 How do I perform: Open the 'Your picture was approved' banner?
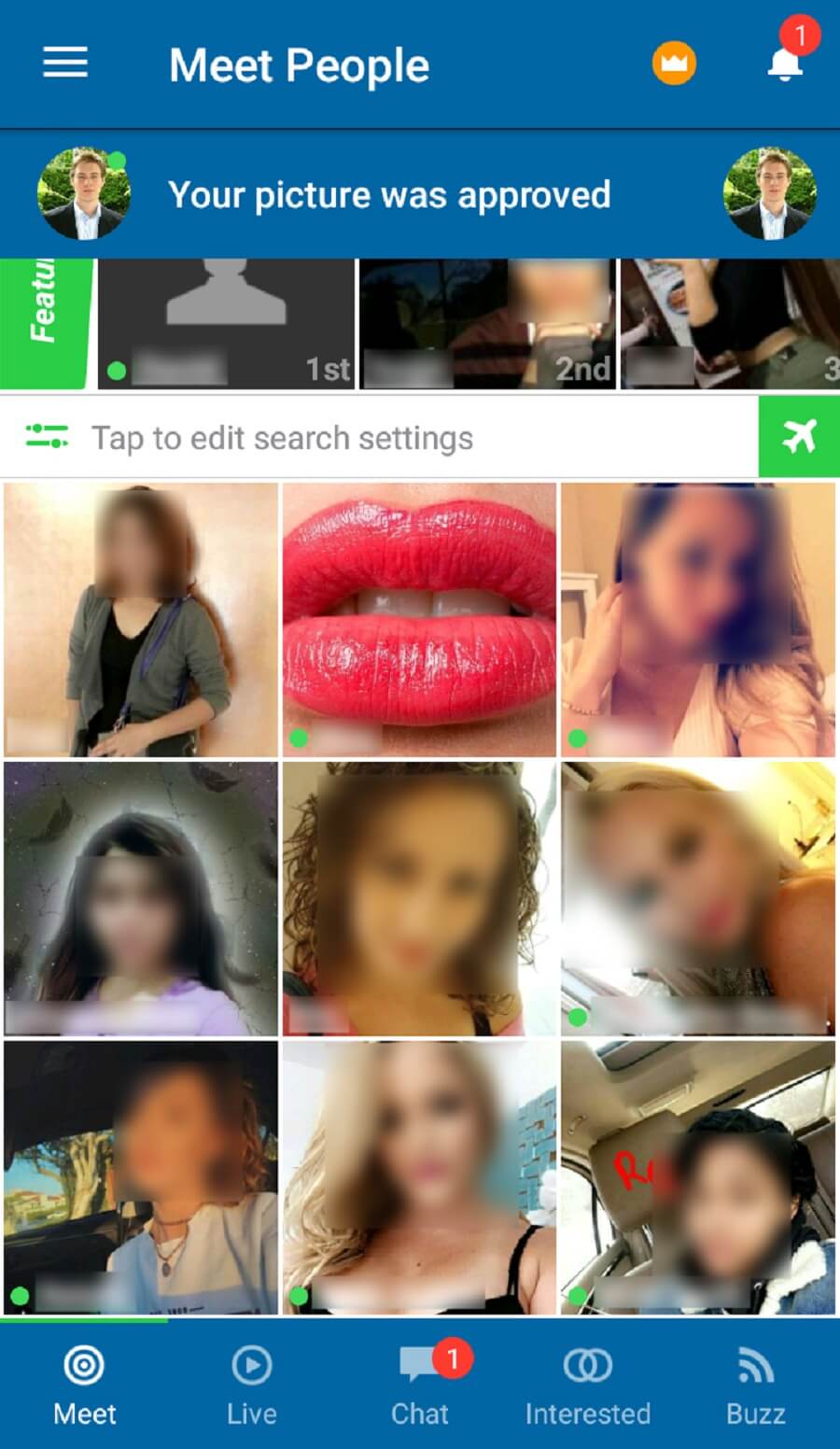point(389,195)
